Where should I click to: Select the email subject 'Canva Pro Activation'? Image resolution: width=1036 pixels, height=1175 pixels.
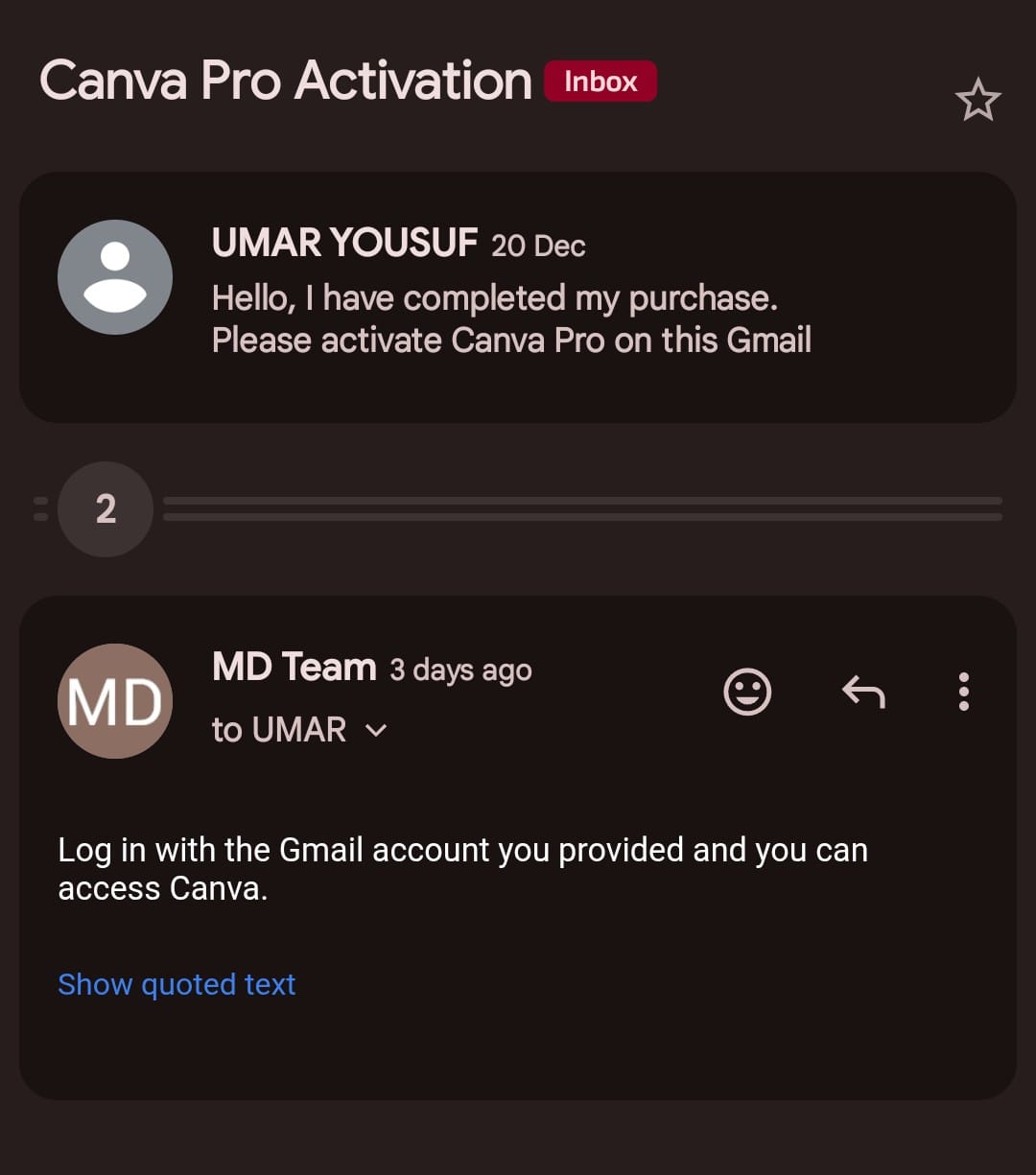pos(285,81)
